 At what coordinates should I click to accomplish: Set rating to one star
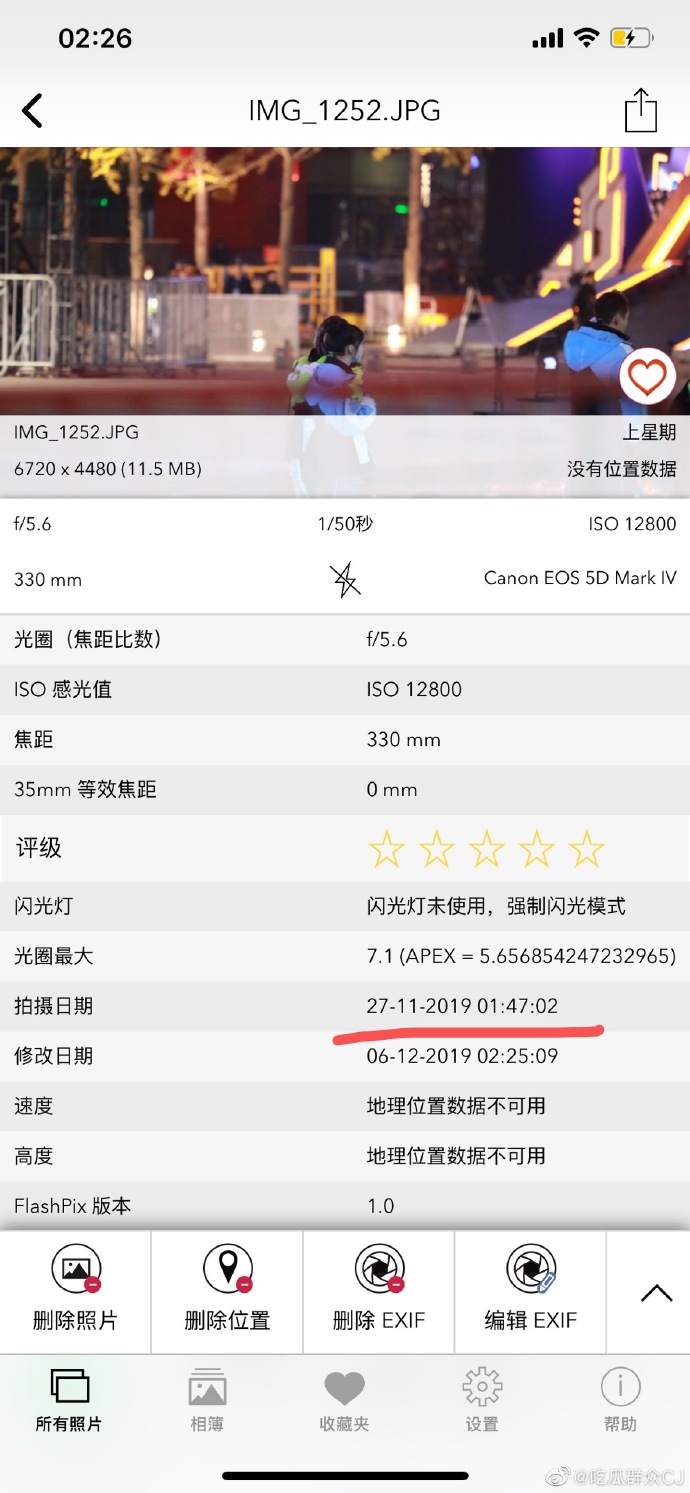(x=386, y=849)
